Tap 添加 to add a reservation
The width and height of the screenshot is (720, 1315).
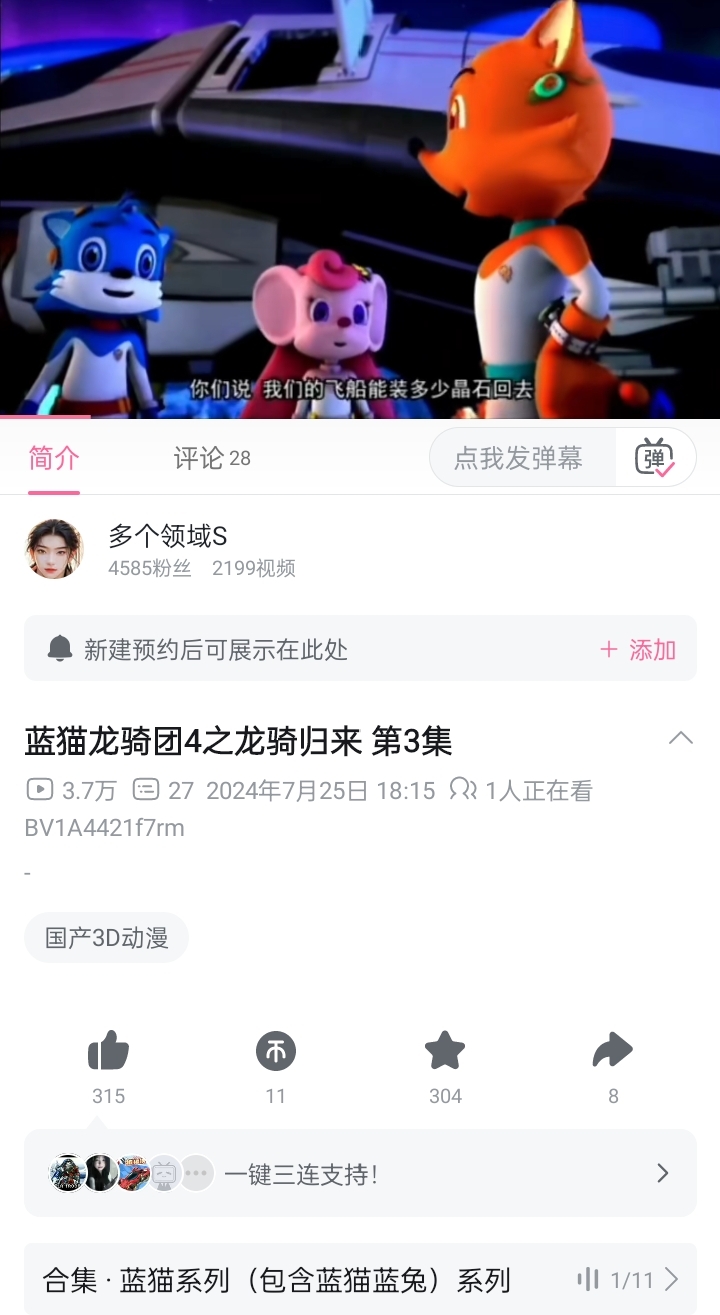pos(639,650)
